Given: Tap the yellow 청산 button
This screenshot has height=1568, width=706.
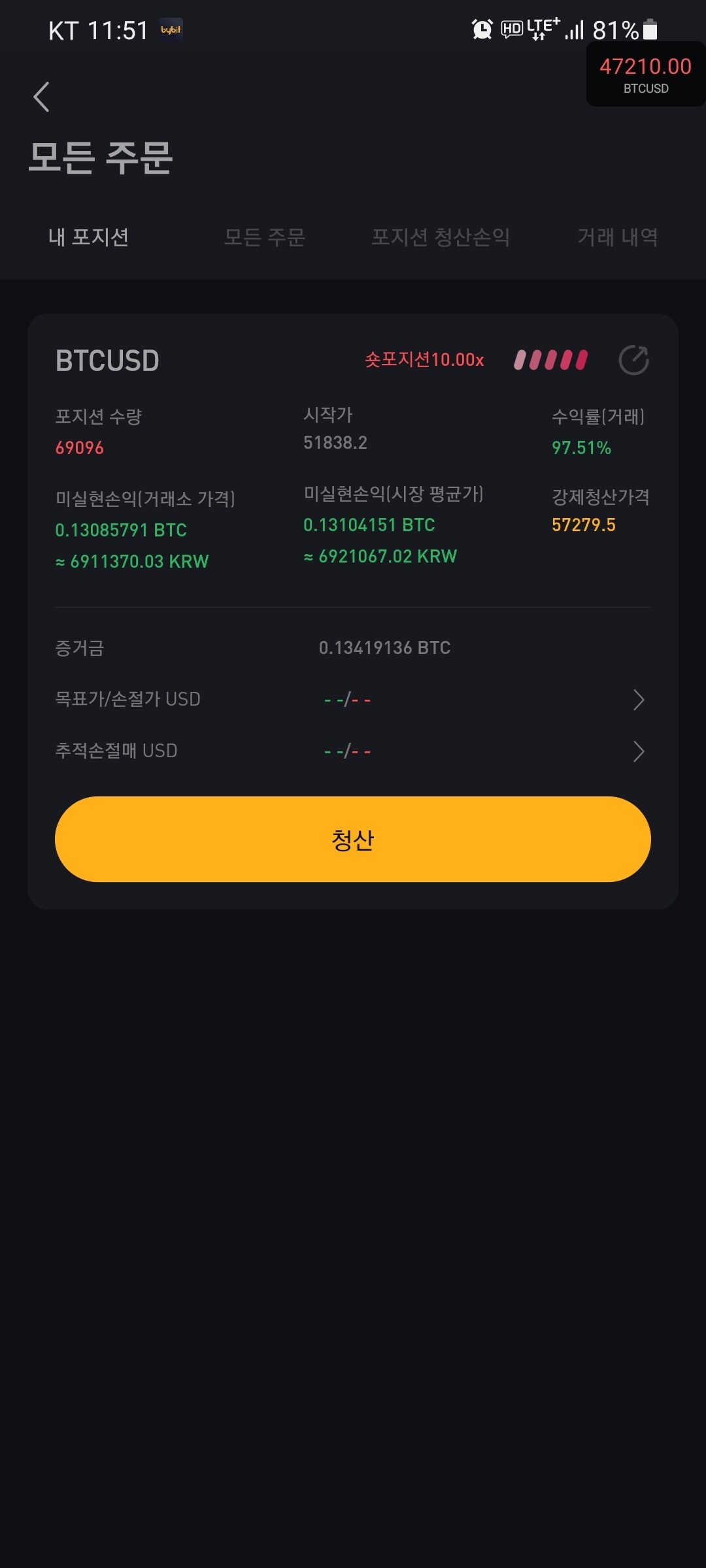Looking at the screenshot, I should pyautogui.click(x=353, y=840).
